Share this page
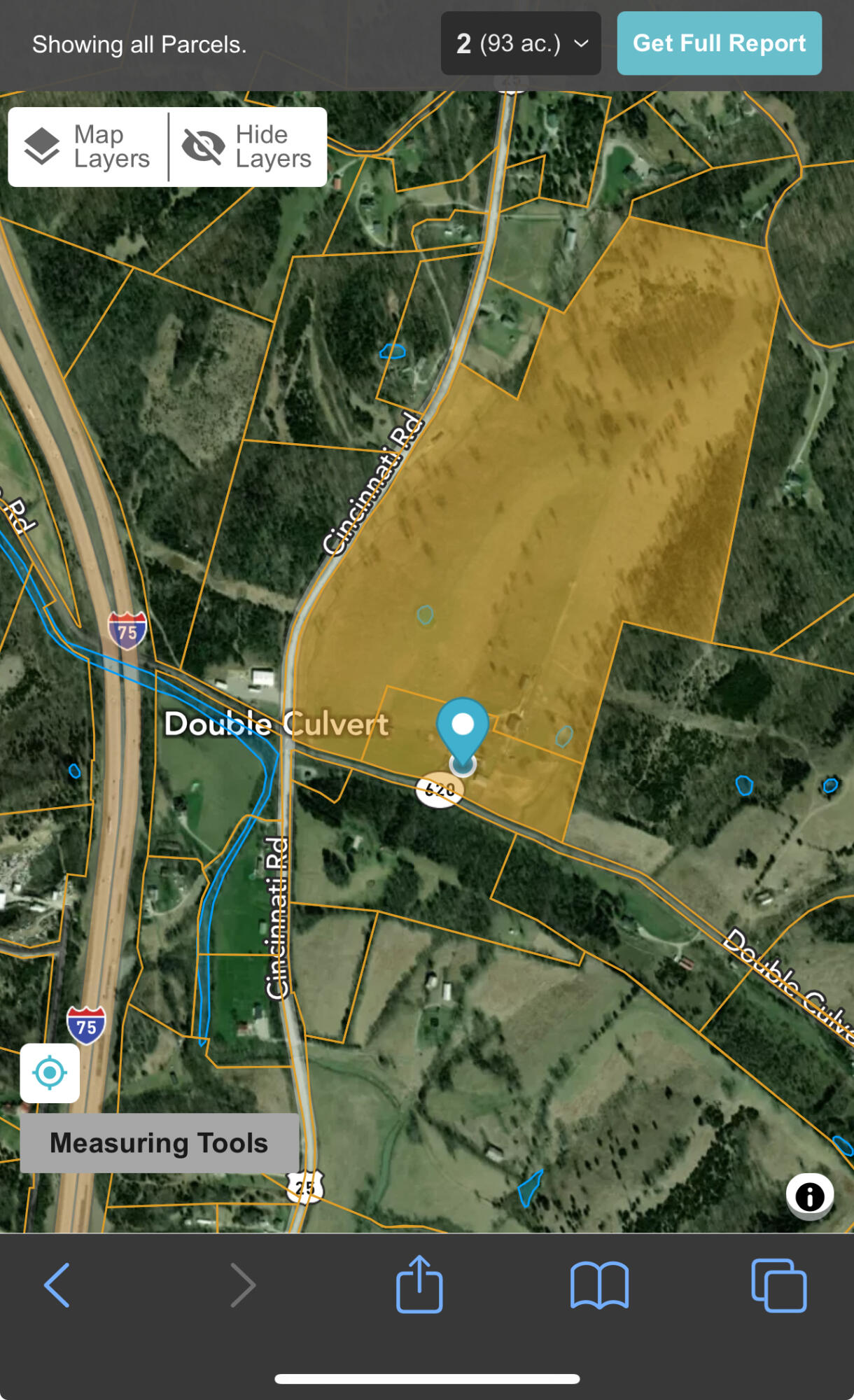 pos(419,1284)
